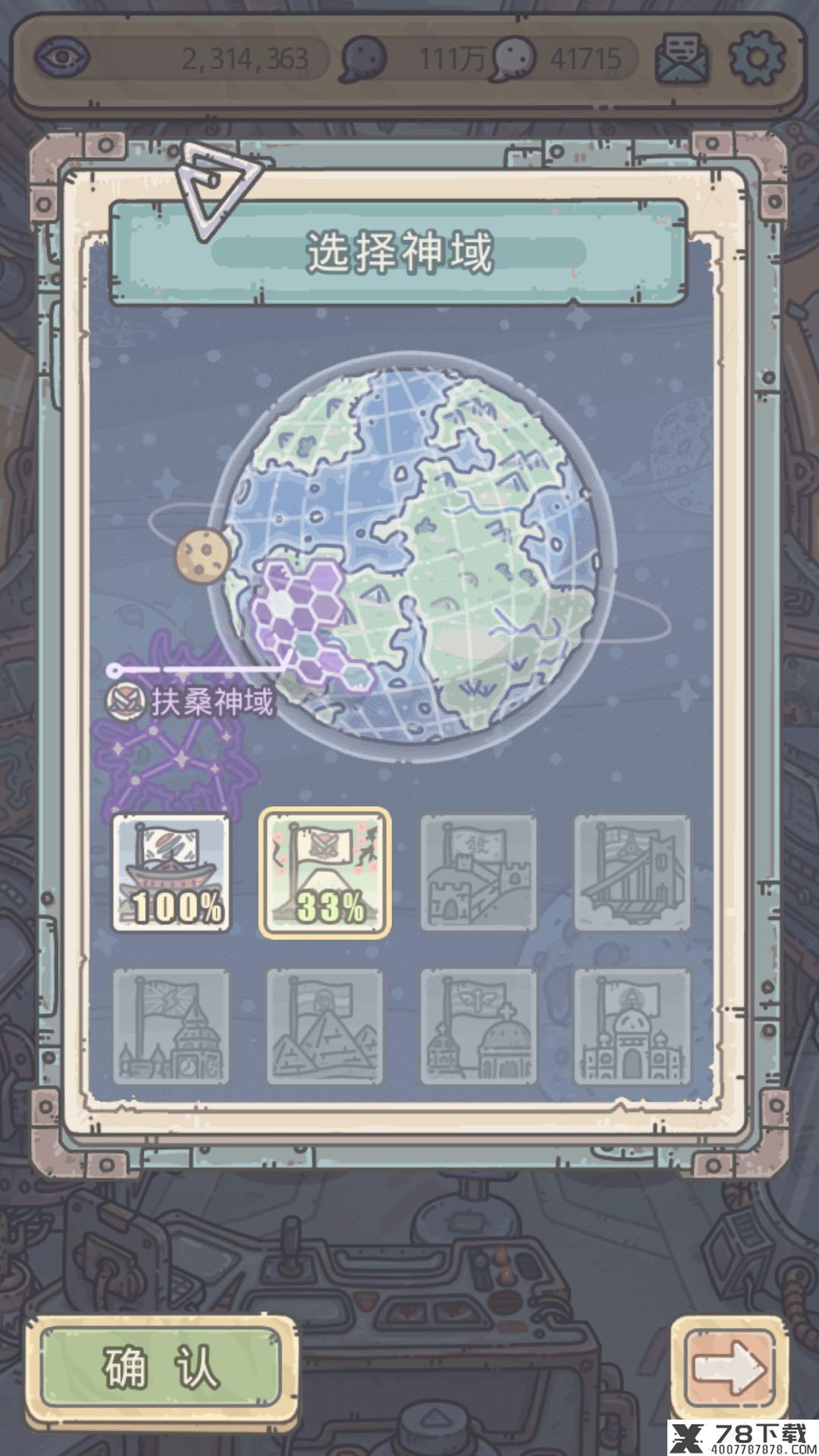Select the realm tile showing 100%
The height and width of the screenshot is (1456, 819).
click(171, 873)
